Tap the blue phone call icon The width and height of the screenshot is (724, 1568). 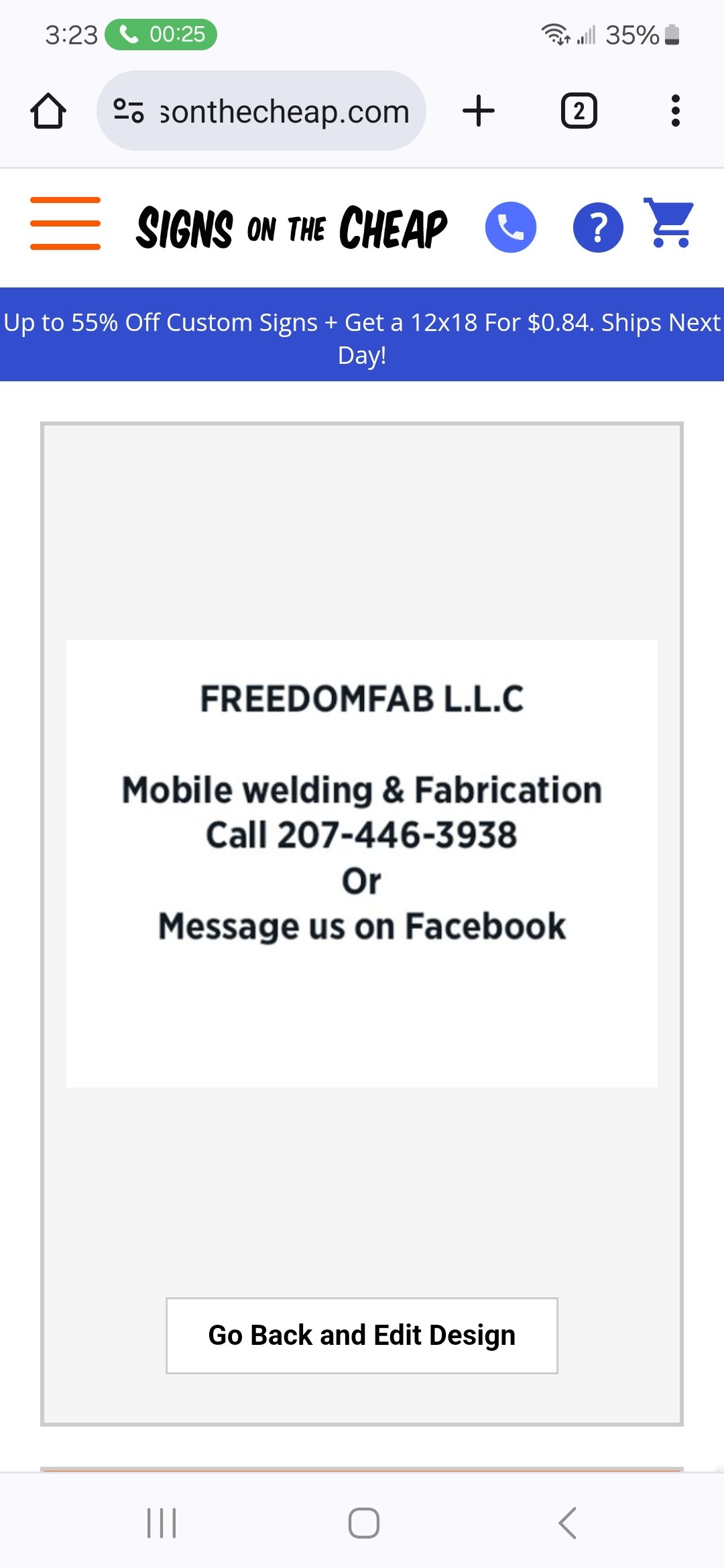point(511,227)
